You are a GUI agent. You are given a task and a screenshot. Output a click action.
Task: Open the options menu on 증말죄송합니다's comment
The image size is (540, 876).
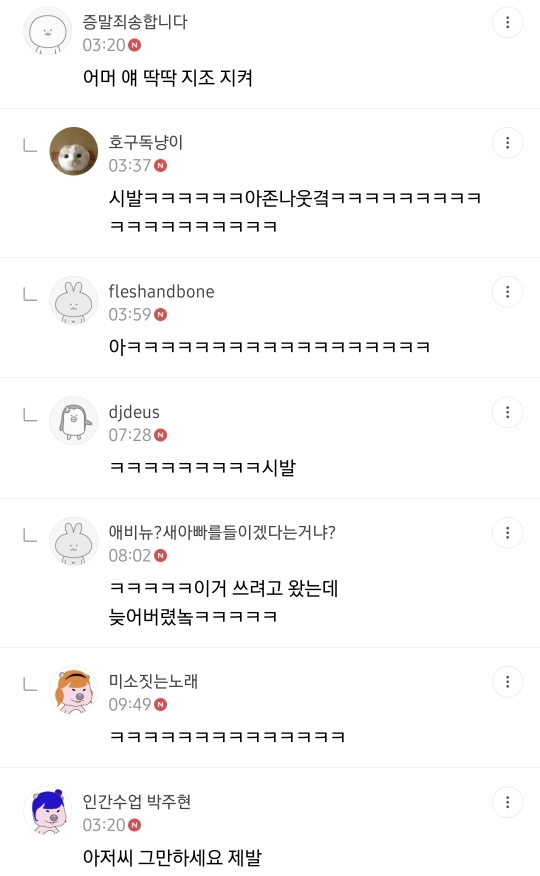point(507,22)
